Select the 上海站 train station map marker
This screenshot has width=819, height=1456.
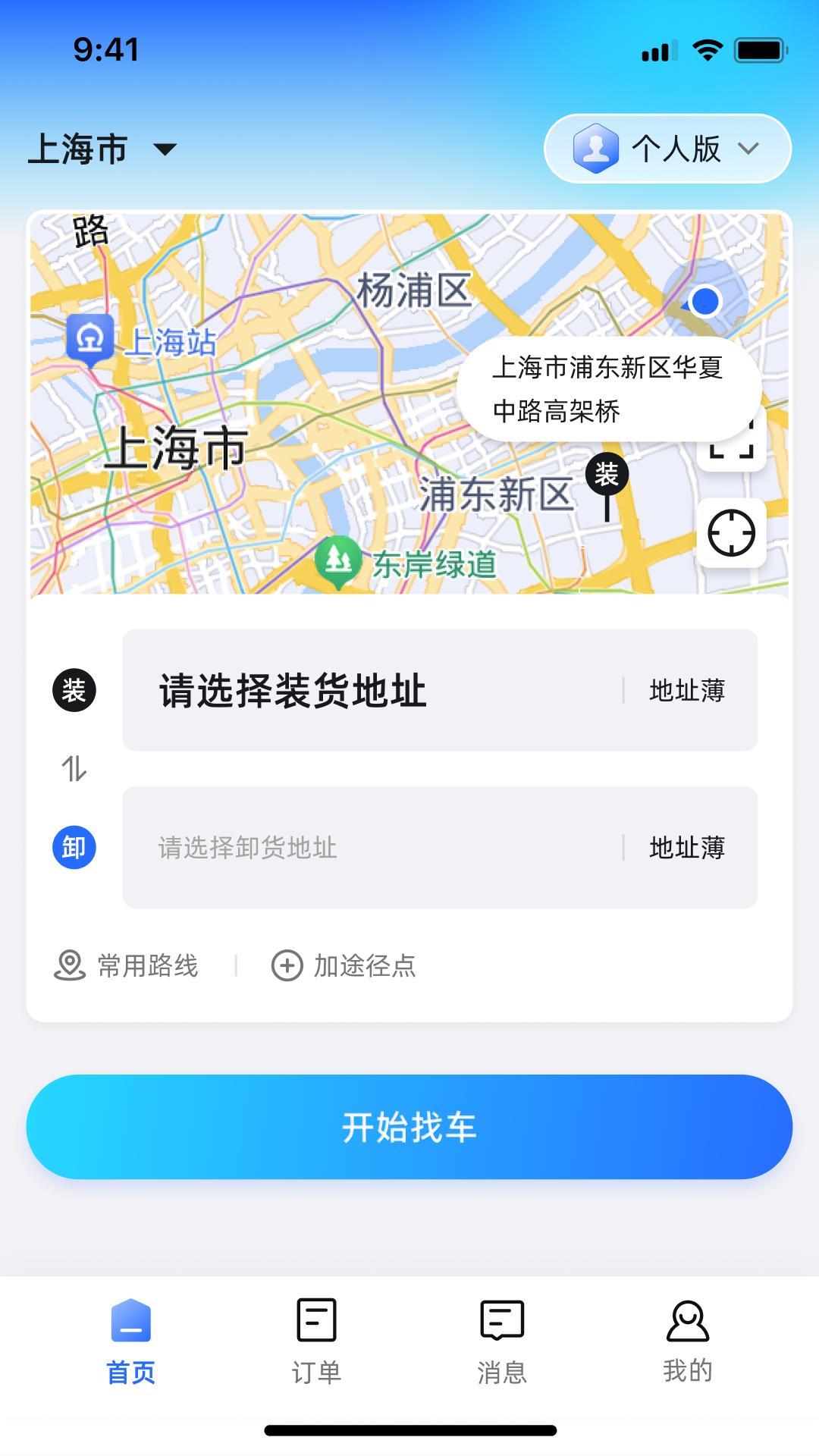point(89,339)
